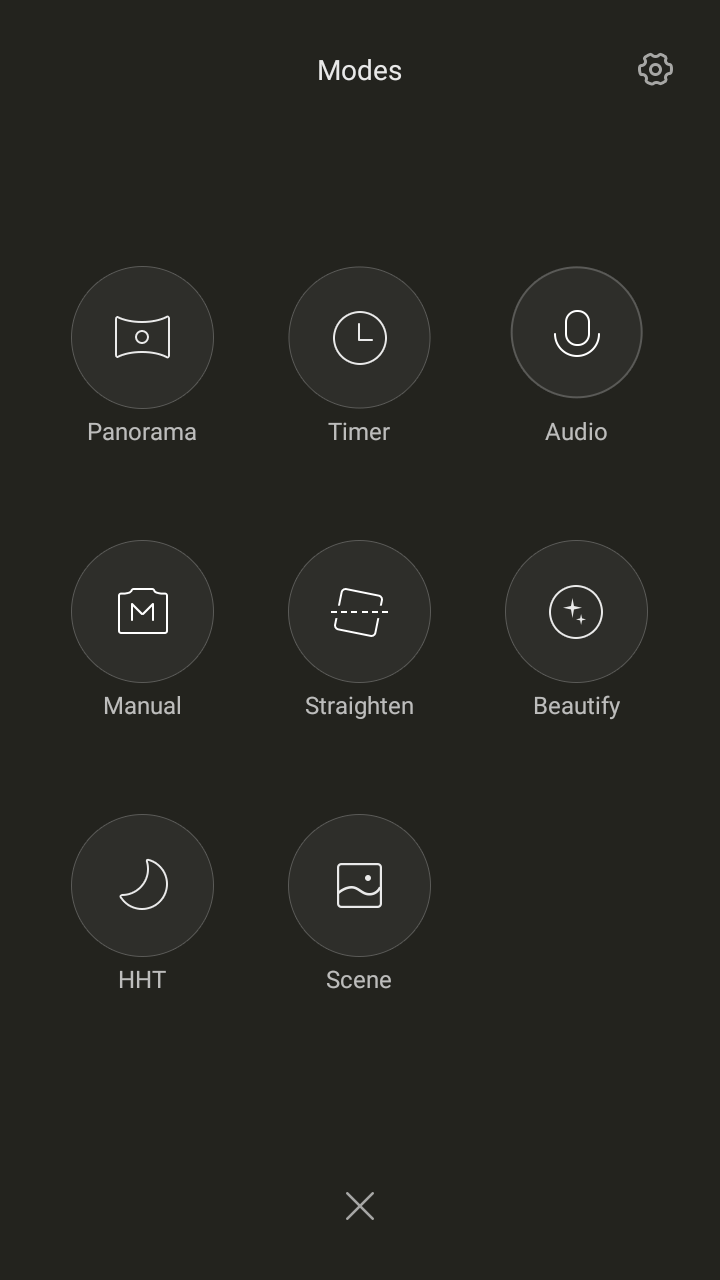Select Panorama mode

point(142,338)
